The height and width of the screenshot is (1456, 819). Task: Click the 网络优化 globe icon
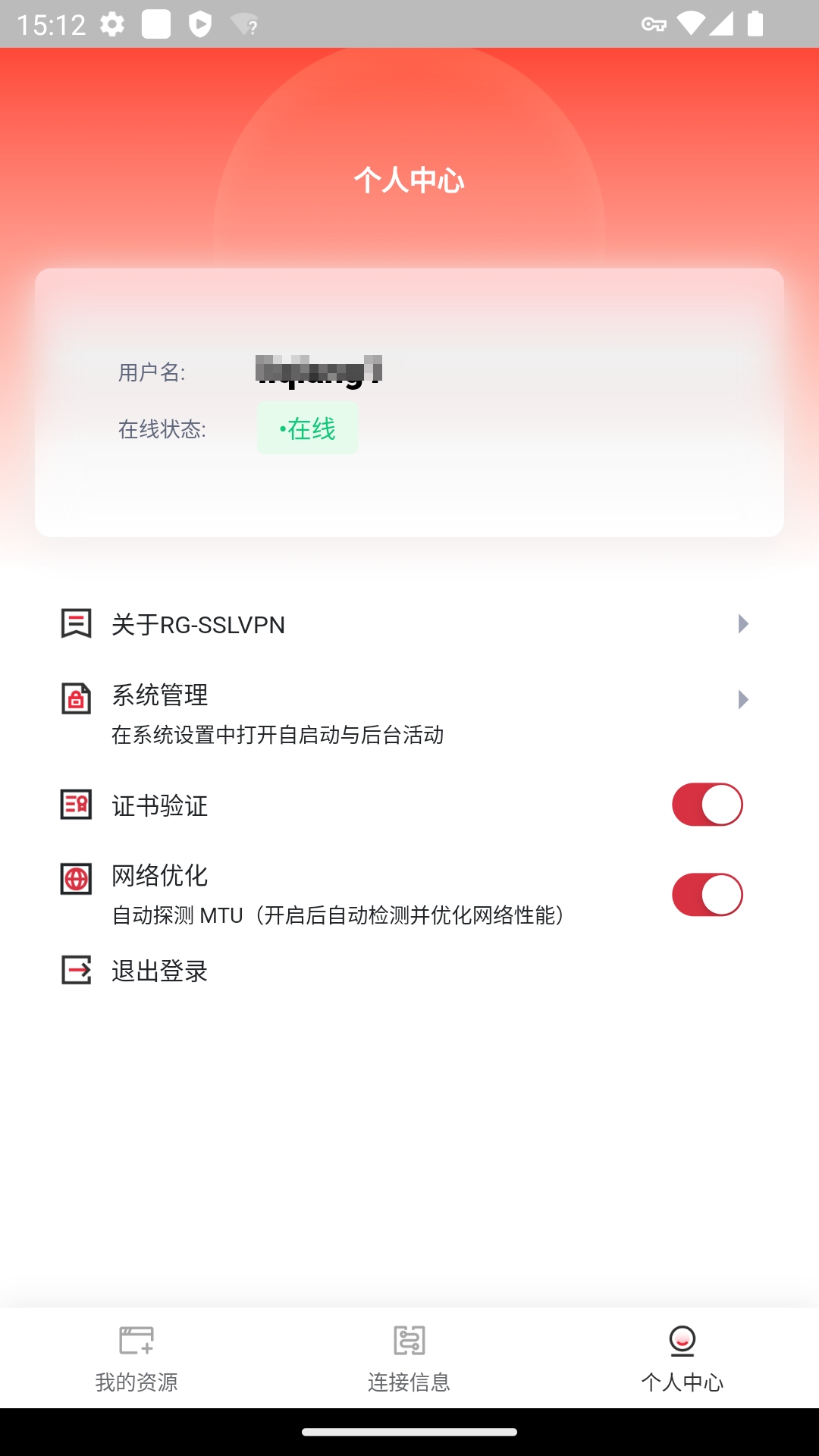pos(74,880)
